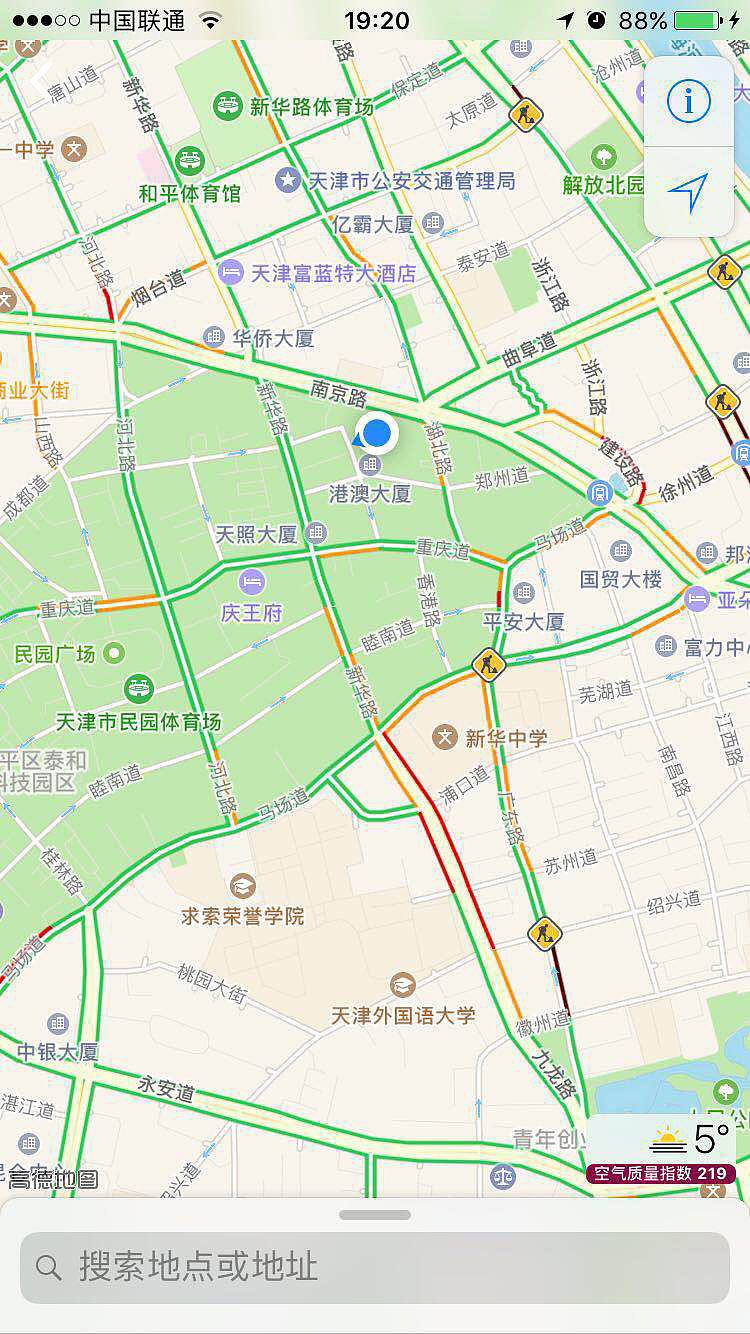750x1334 pixels.
Task: Open the 新华中学 school marker
Action: tap(444, 738)
